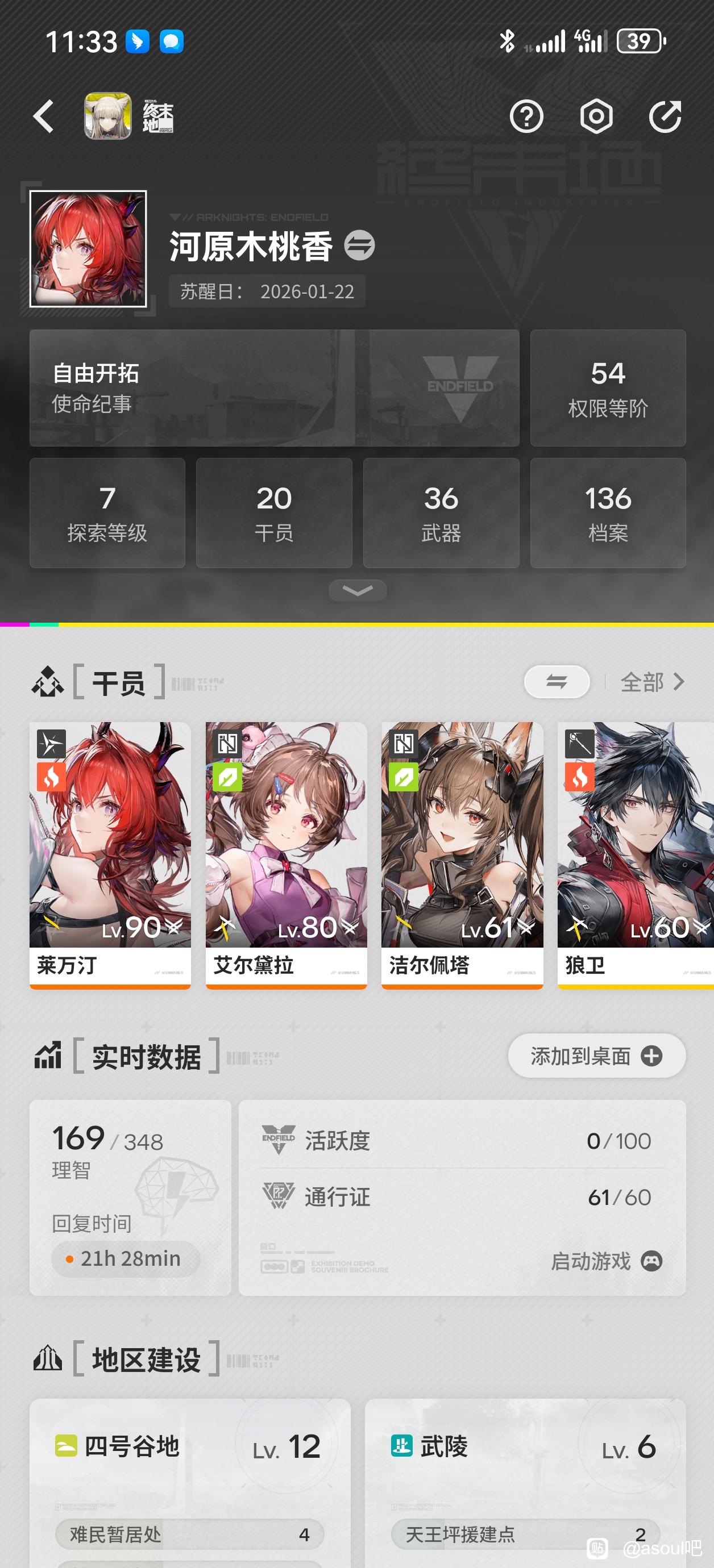Open operator card 洁尔佩塔
Screen dimensions: 714x1568
[462, 854]
